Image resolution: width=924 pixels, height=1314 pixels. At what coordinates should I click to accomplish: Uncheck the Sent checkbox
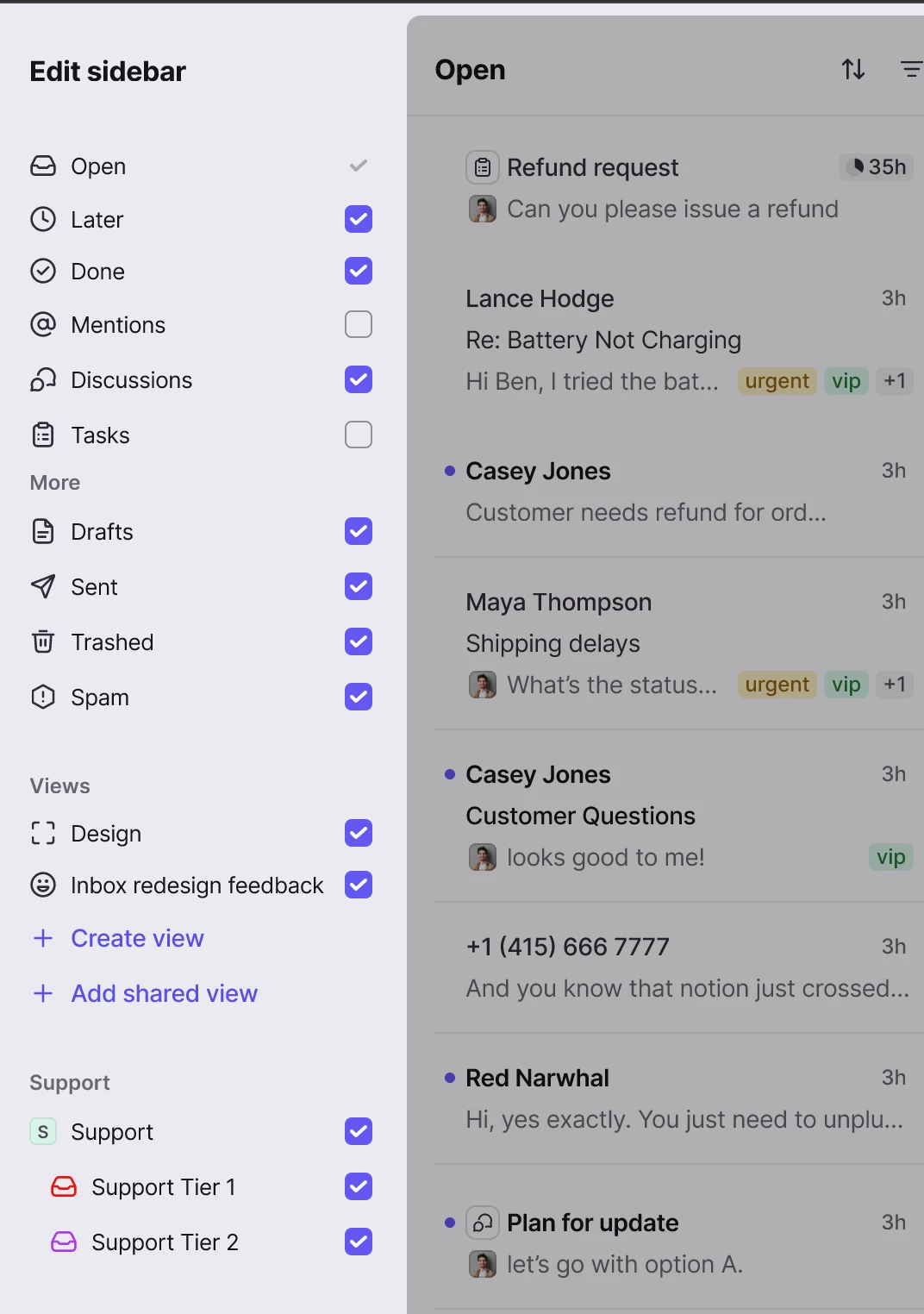(x=359, y=586)
